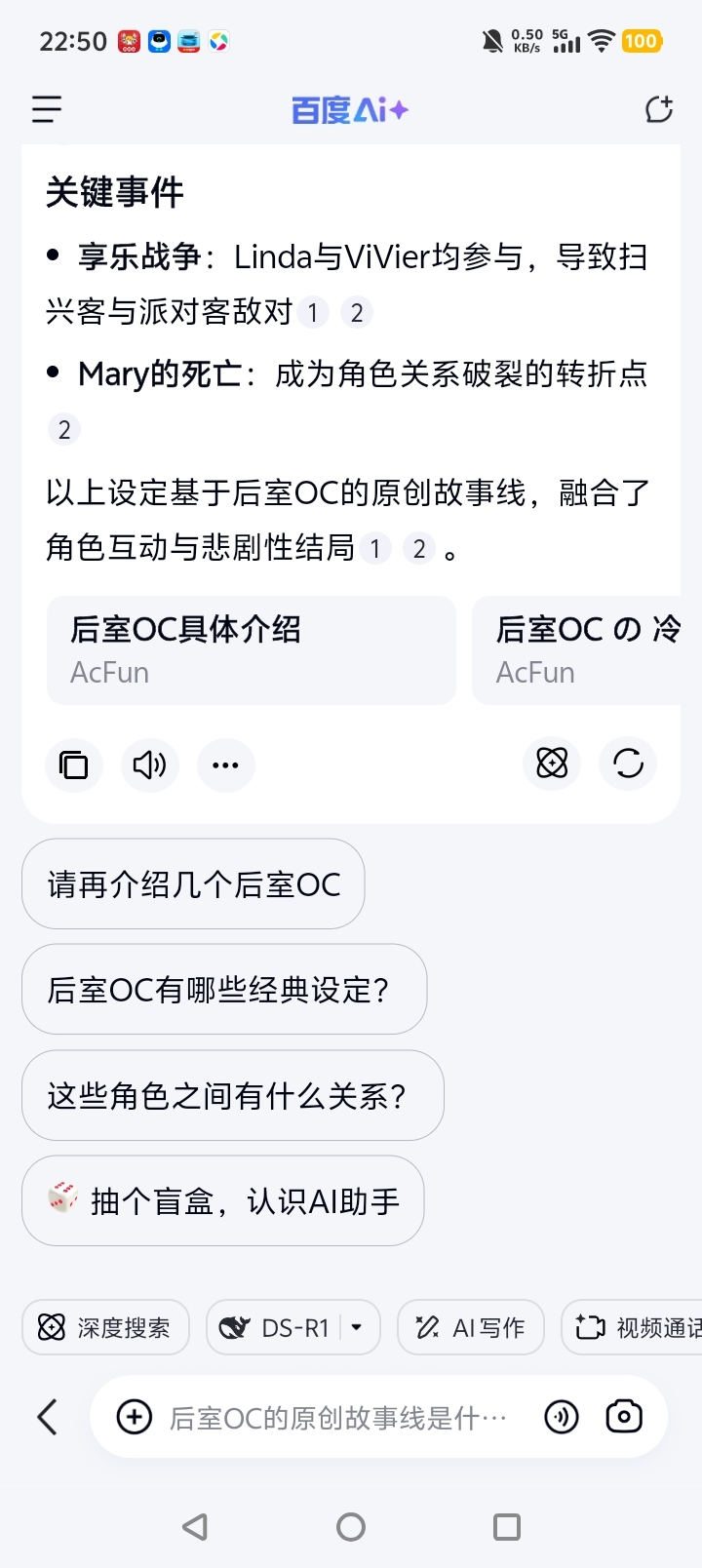Regenerate the AI answer
The image size is (702, 1568).
(628, 763)
